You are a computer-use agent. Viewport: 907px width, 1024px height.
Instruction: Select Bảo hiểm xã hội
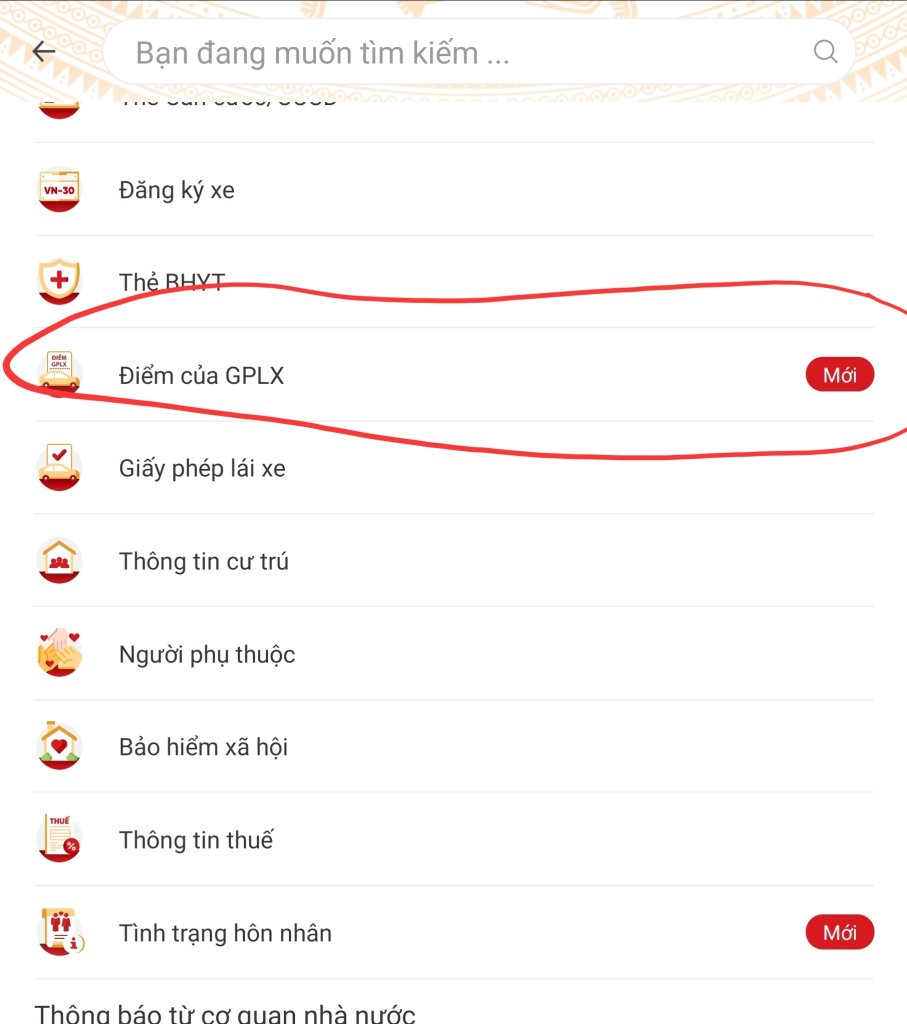tap(203, 747)
